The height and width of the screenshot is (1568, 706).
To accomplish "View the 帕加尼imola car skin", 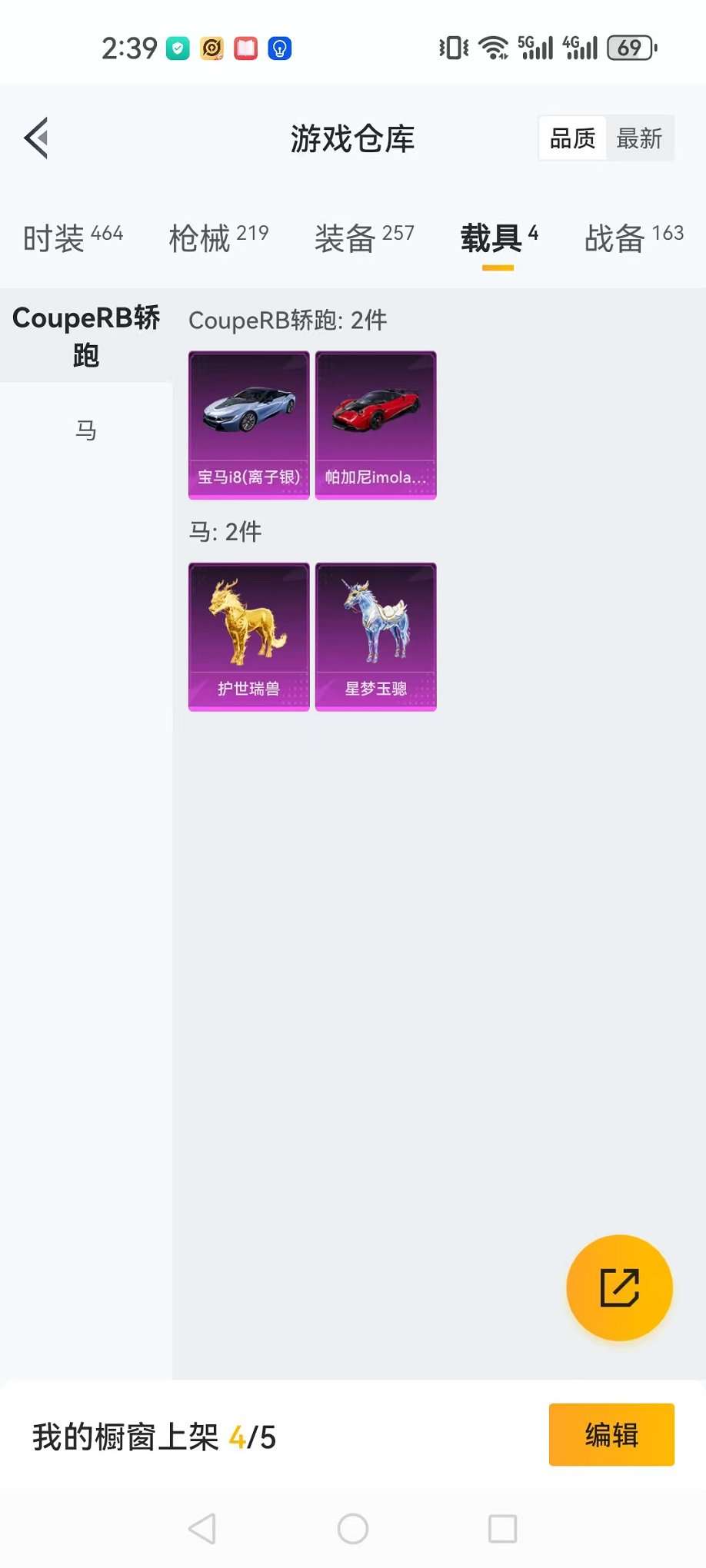I will (x=376, y=425).
